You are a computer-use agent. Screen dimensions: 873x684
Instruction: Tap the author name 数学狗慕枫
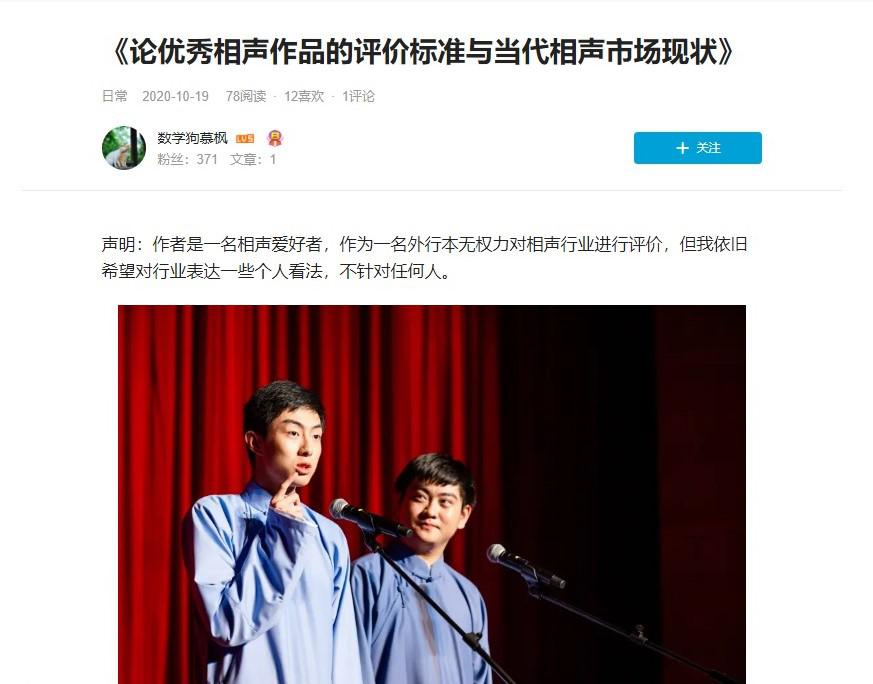pos(192,138)
